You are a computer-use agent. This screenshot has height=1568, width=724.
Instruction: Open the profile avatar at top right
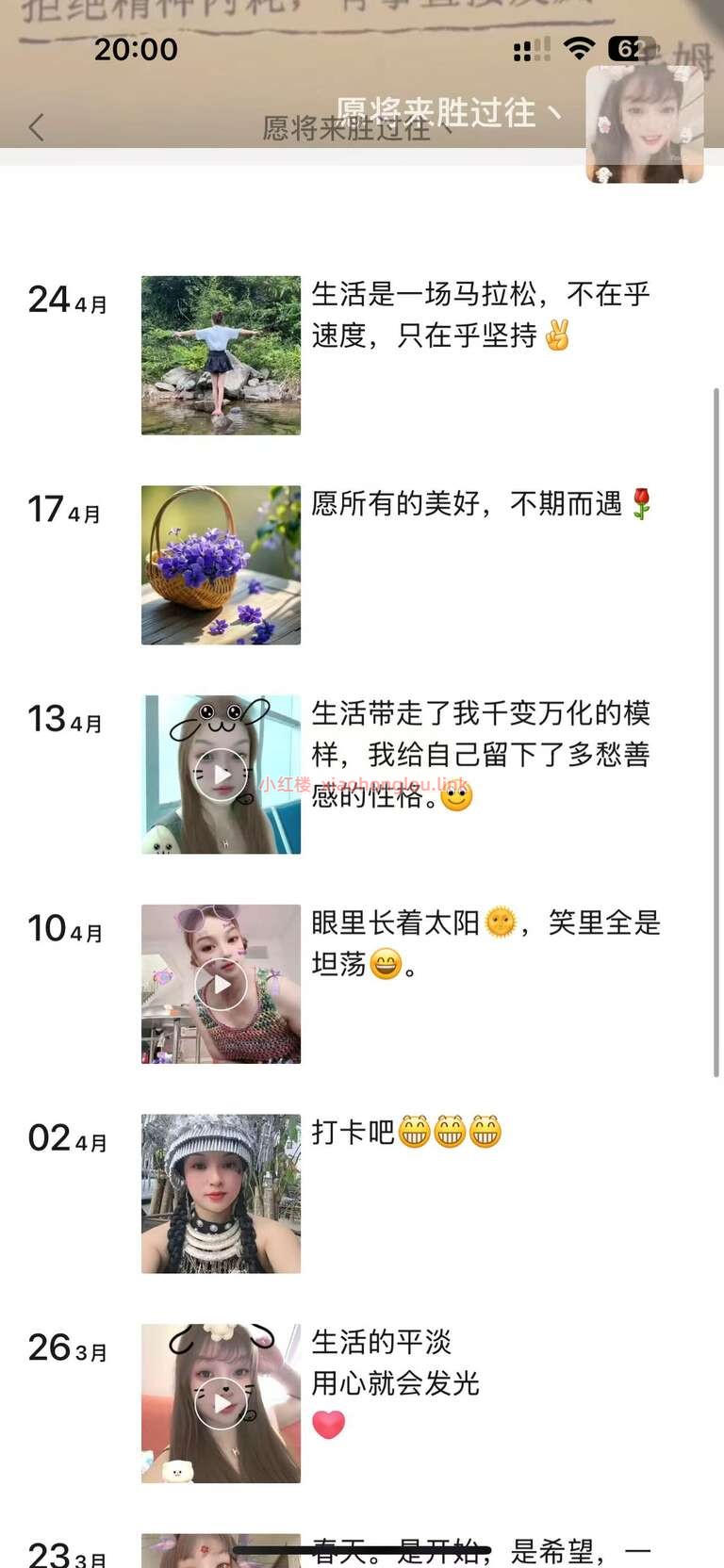point(645,123)
